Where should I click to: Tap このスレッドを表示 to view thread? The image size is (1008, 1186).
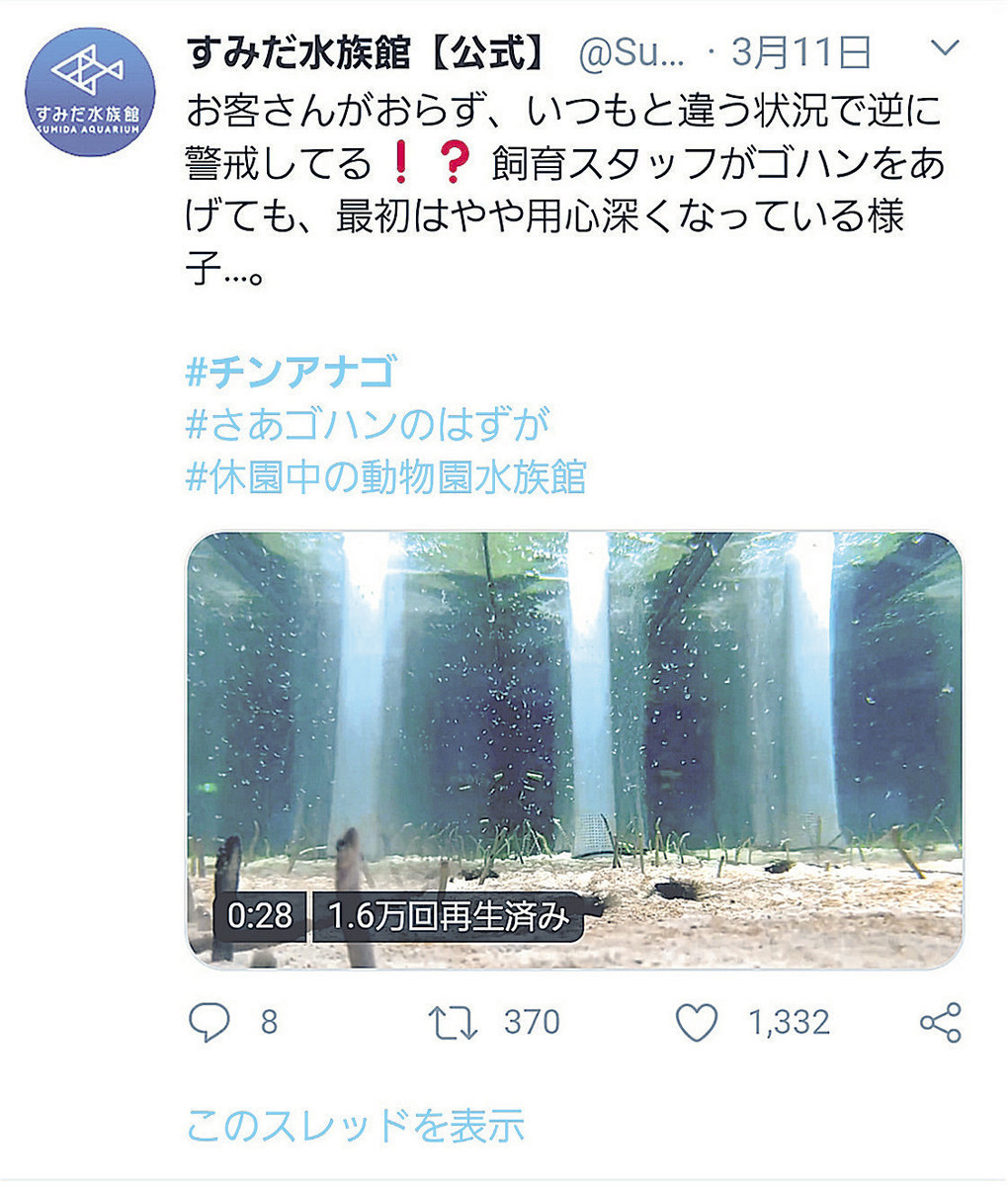[355, 1125]
